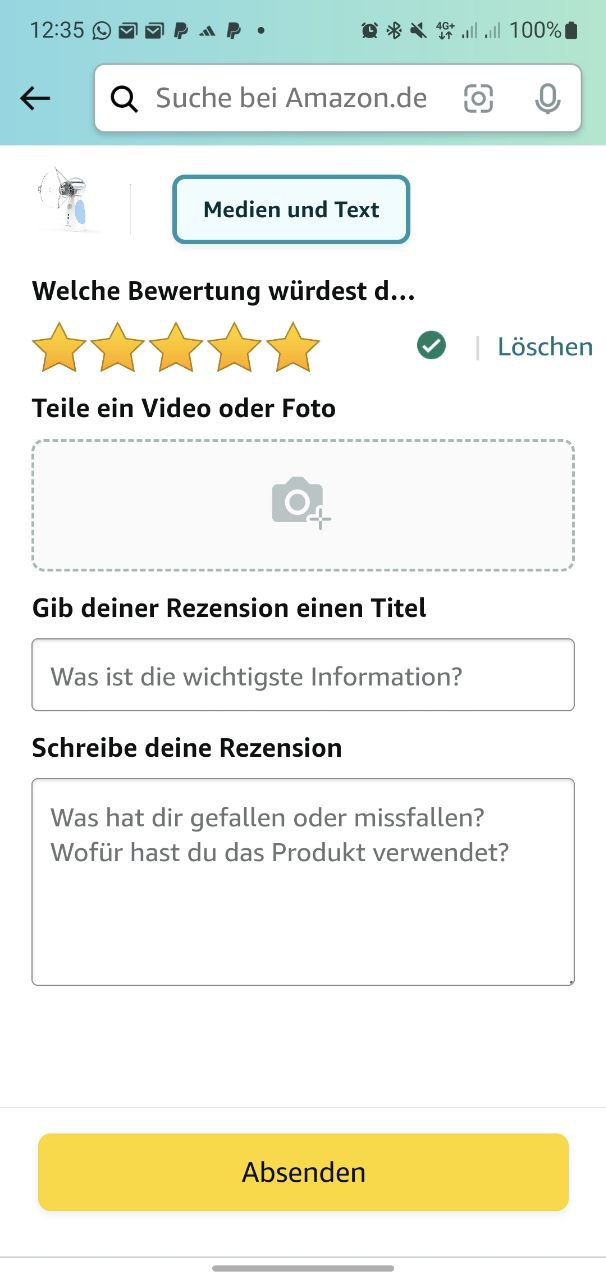Give a five star rating
The height and width of the screenshot is (1280, 606).
point(293,347)
